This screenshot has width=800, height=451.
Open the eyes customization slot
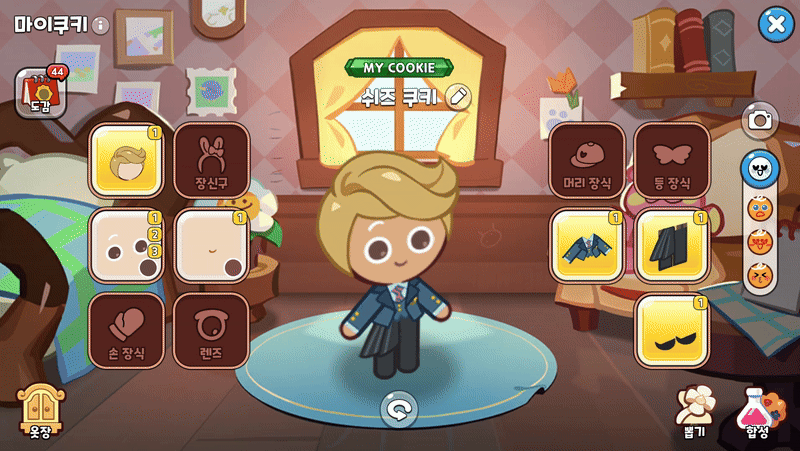pyautogui.click(x=126, y=245)
